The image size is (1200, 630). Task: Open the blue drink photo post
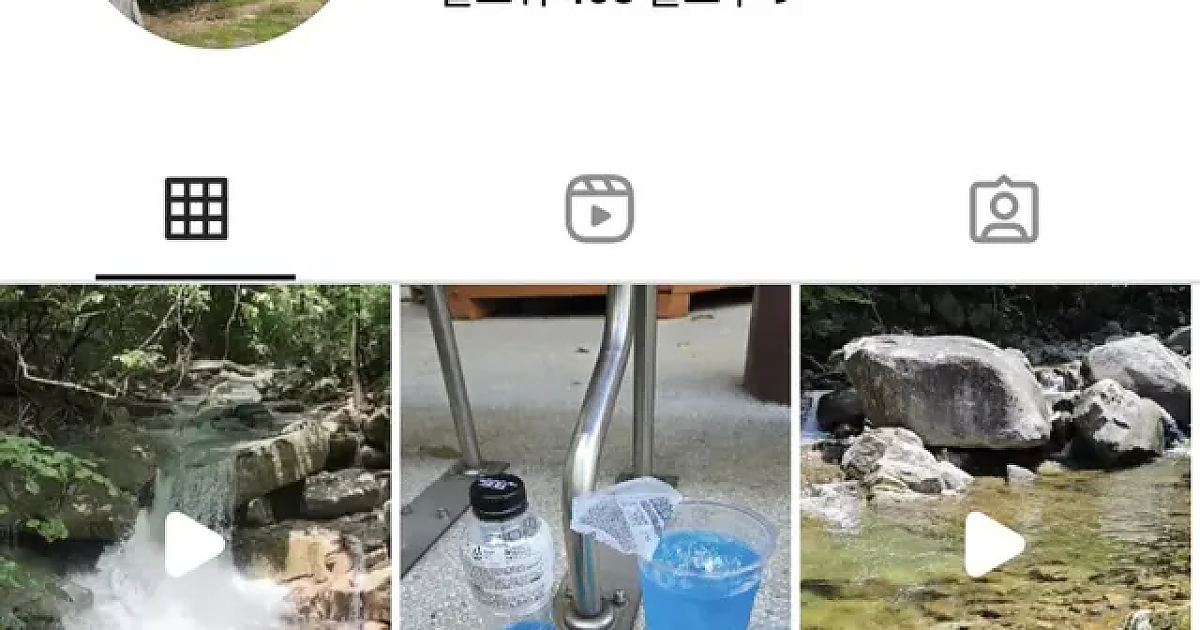(596, 457)
